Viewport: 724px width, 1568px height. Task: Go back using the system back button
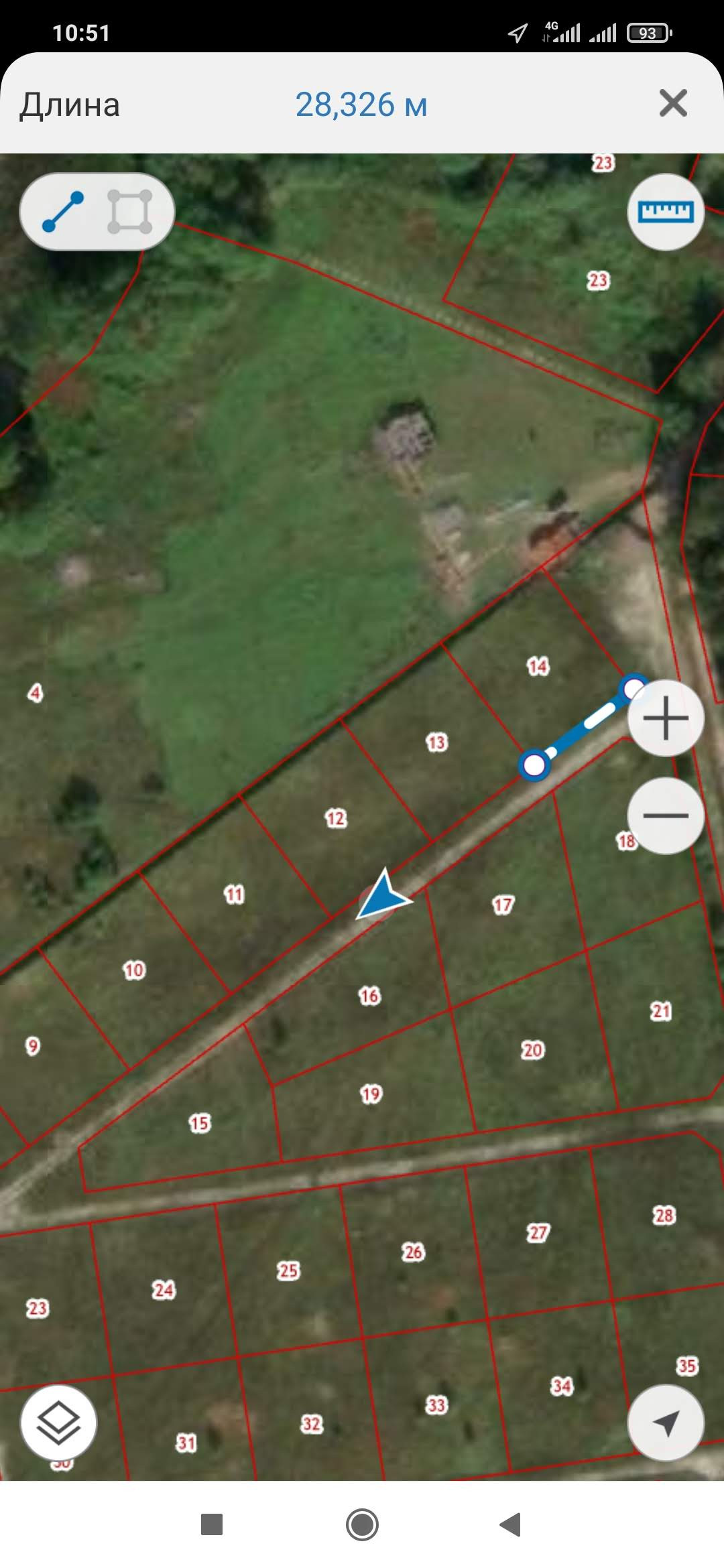(511, 1524)
